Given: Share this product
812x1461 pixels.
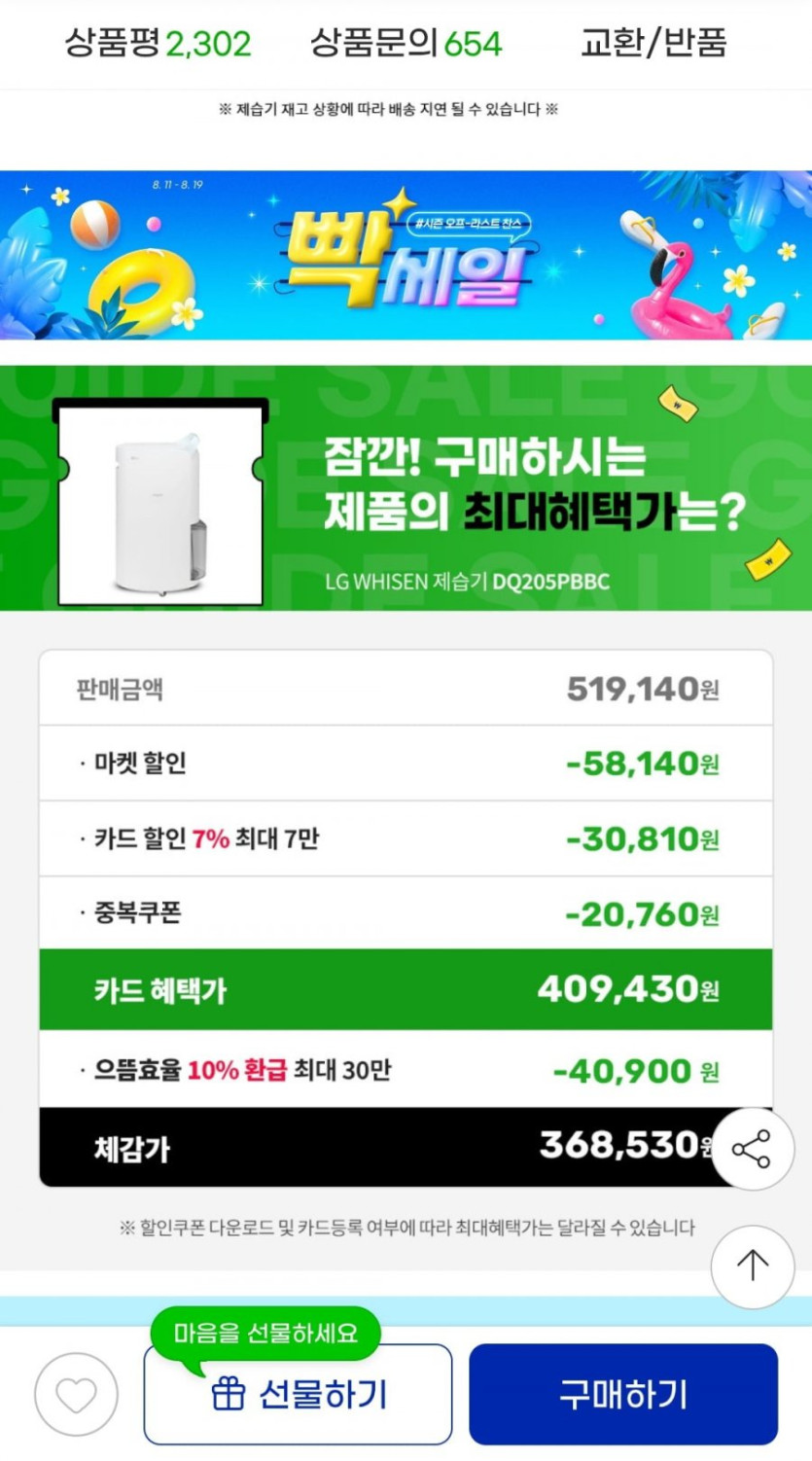Looking at the screenshot, I should [x=752, y=1149].
